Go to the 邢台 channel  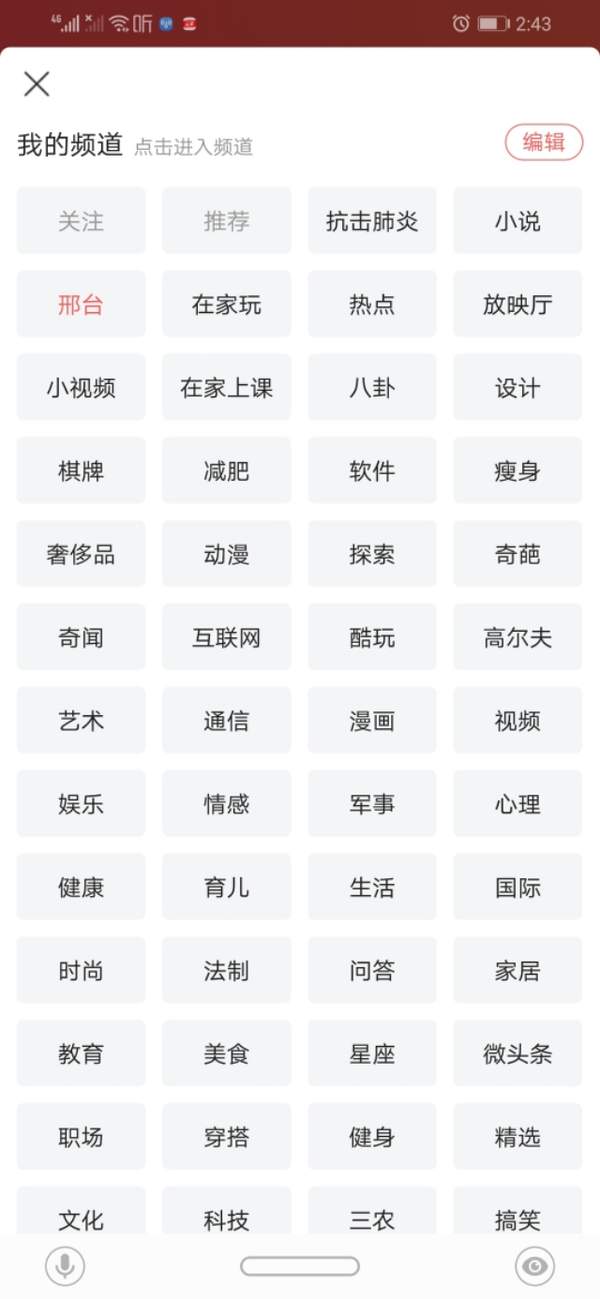(x=81, y=304)
